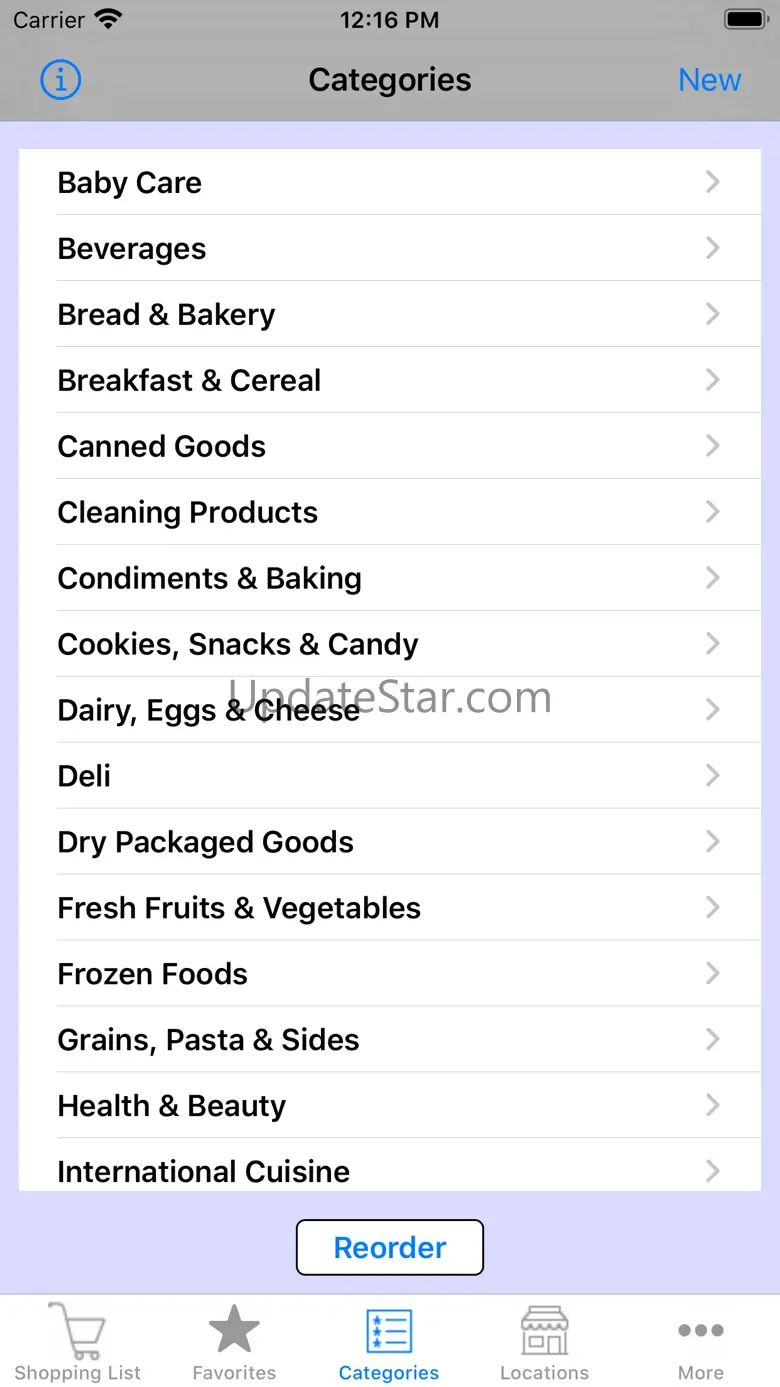Image resolution: width=780 pixels, height=1387 pixels.
Task: Open Frozen Foods
Action: (x=390, y=975)
